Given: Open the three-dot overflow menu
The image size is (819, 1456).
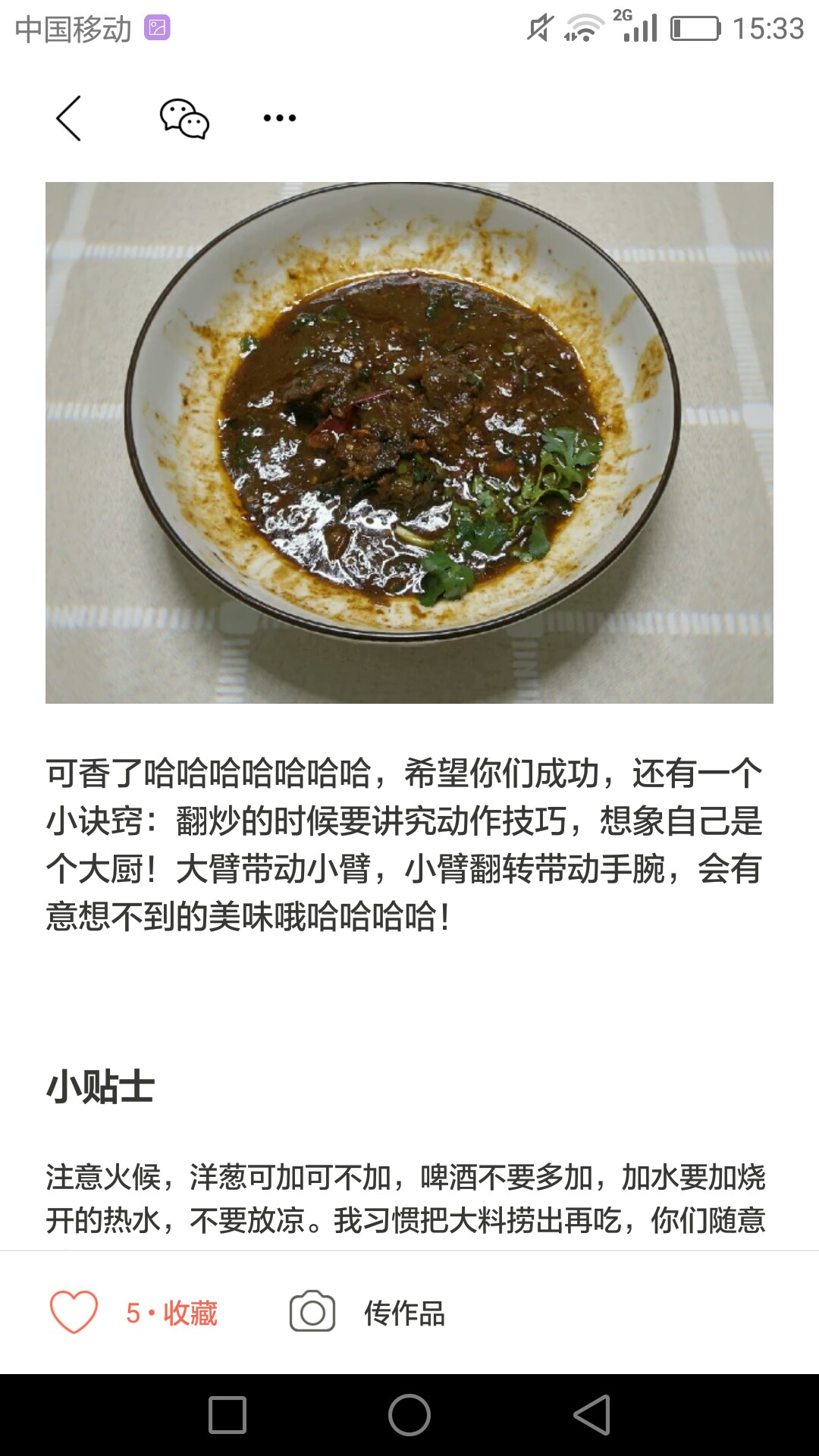Looking at the screenshot, I should [280, 118].
